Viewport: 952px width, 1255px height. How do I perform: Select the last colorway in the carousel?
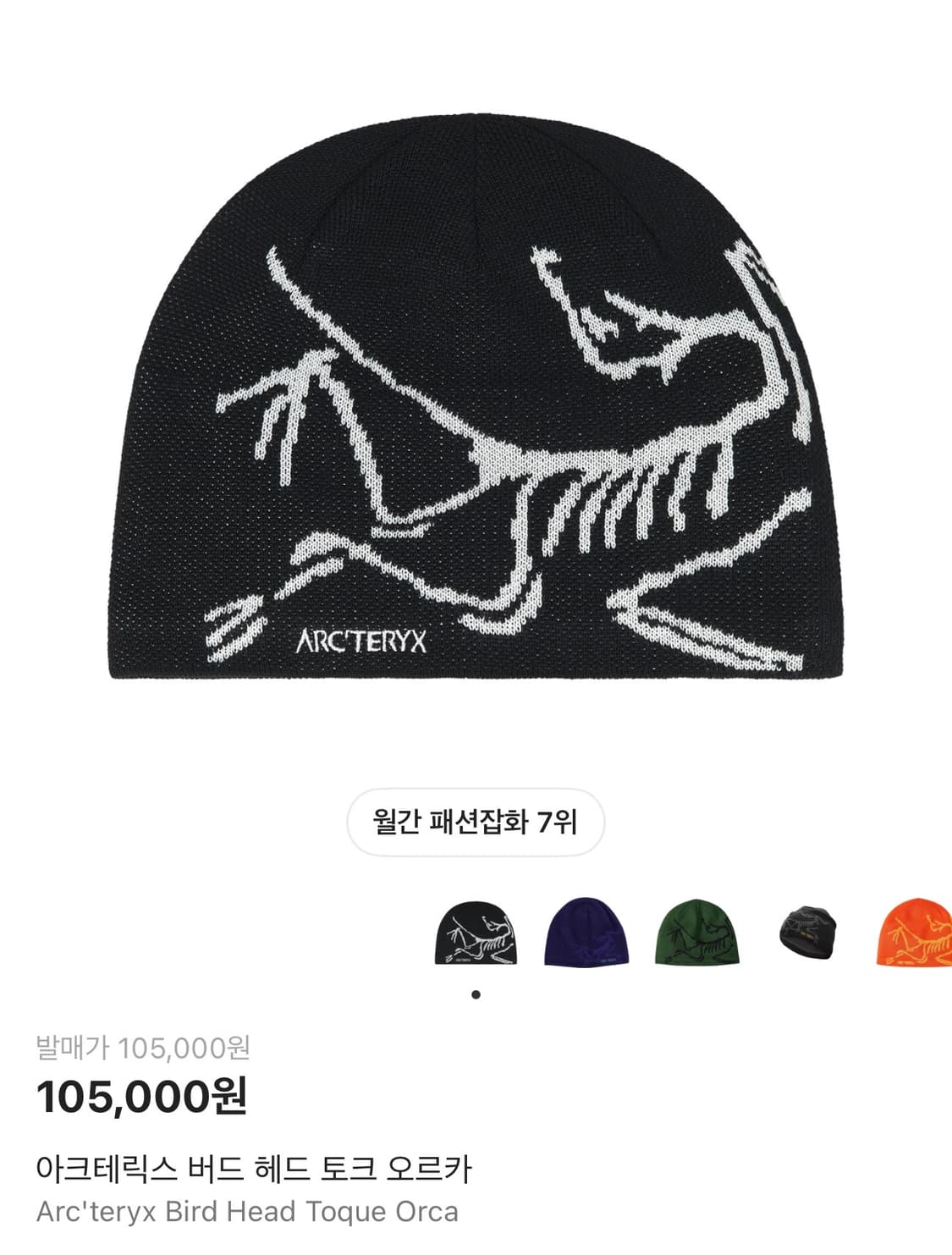[918, 939]
